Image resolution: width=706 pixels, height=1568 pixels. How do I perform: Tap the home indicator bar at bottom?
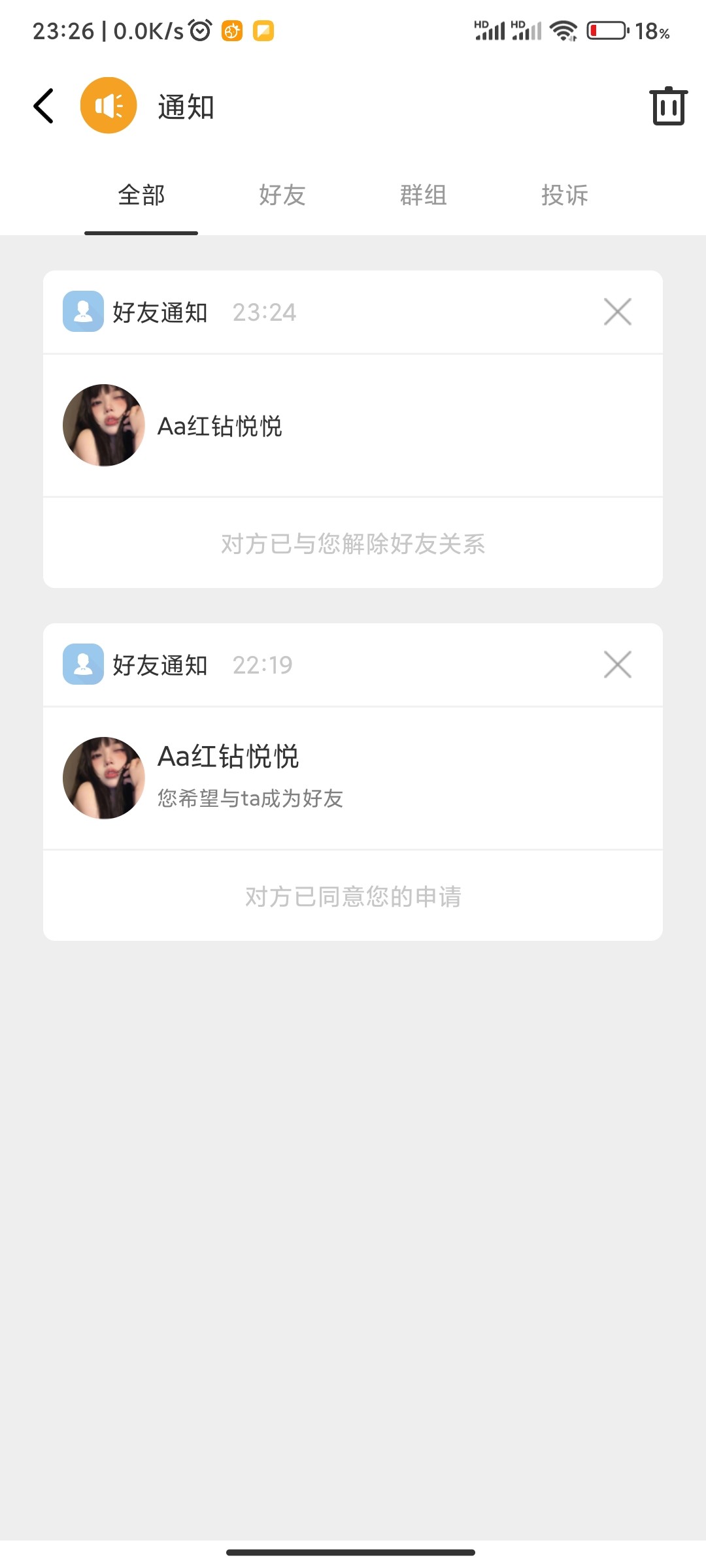point(353,1551)
